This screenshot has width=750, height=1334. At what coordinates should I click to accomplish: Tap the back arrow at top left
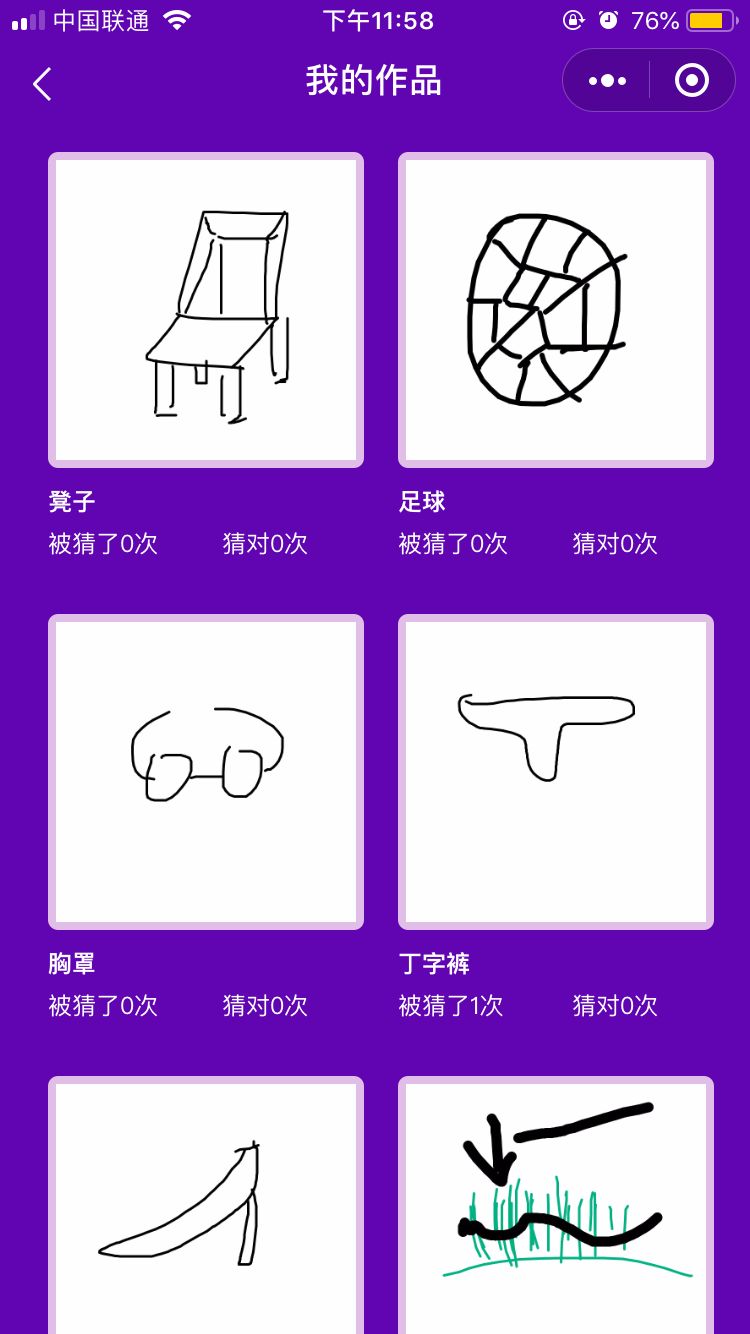click(x=42, y=84)
